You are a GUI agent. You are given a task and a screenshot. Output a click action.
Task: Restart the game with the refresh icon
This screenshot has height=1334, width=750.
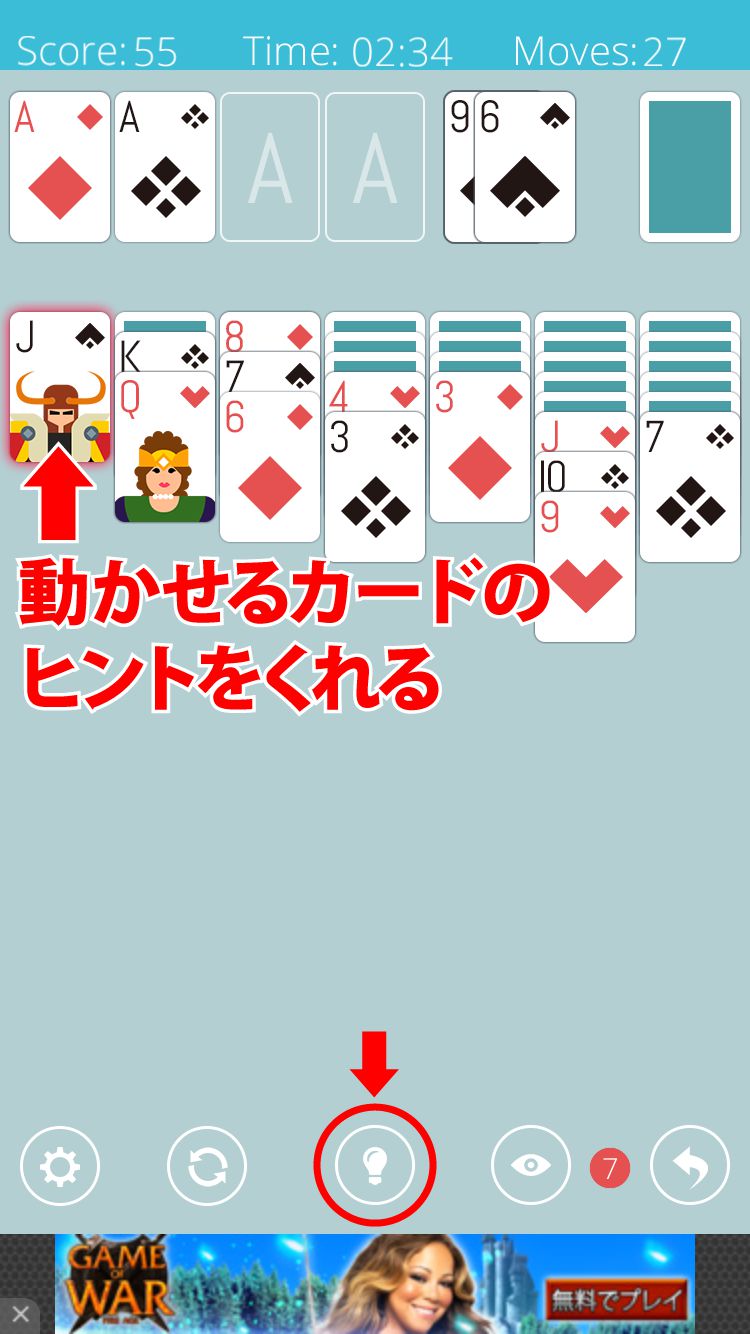[x=207, y=1166]
